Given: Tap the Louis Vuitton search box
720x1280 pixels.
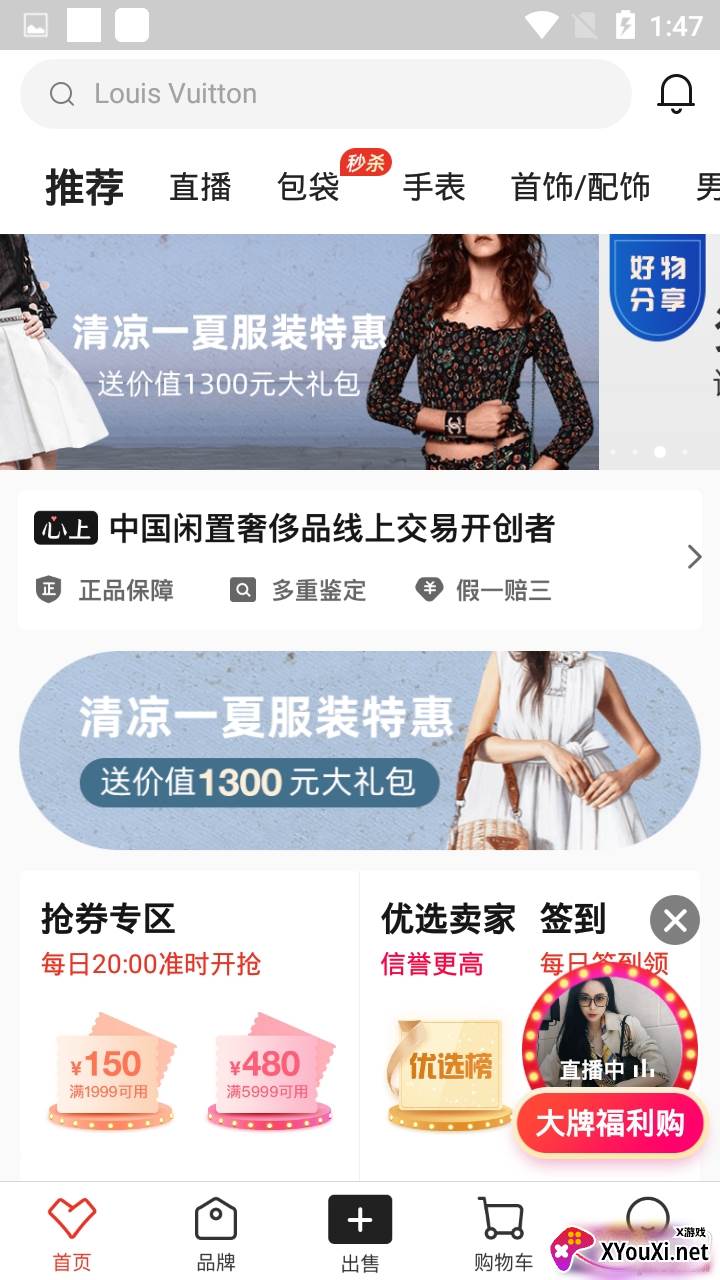Looking at the screenshot, I should pyautogui.click(x=325, y=94).
